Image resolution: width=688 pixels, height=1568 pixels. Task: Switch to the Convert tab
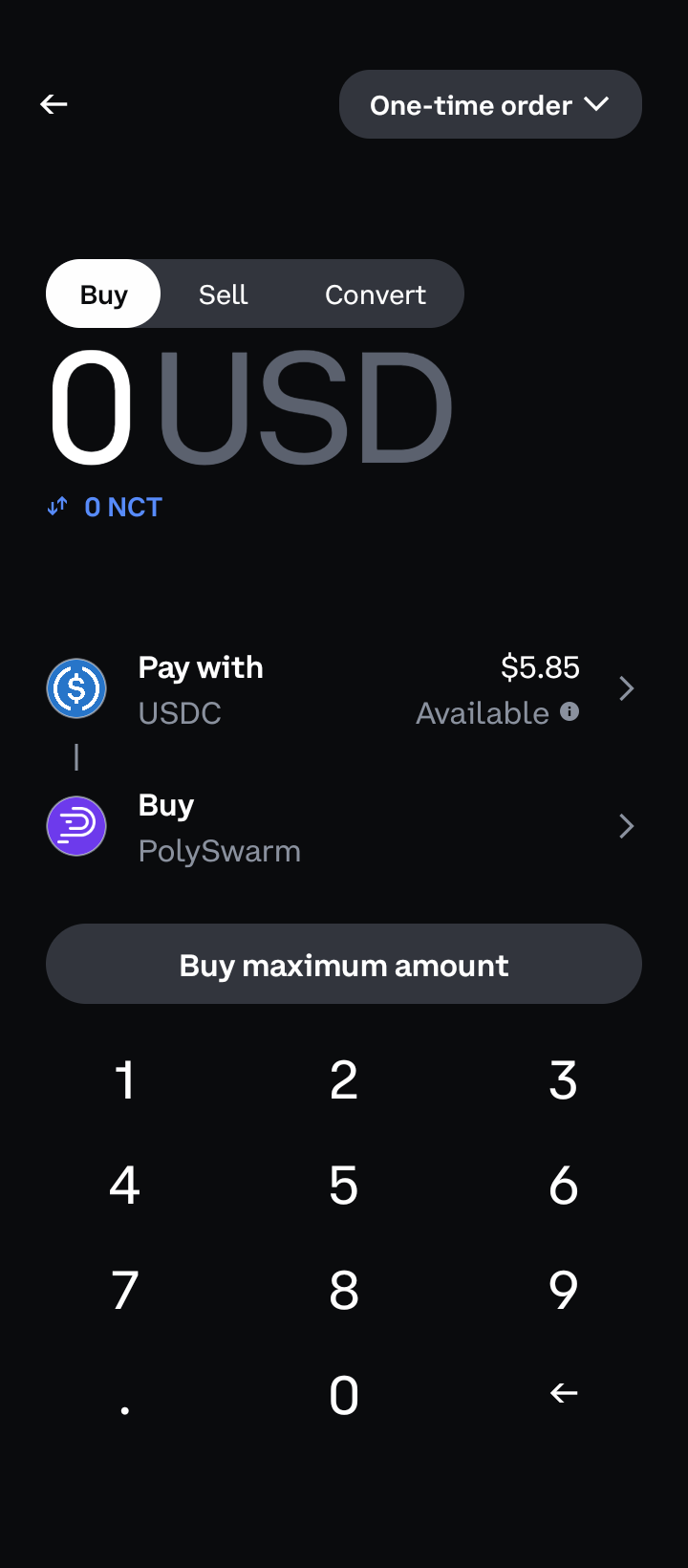(x=375, y=294)
